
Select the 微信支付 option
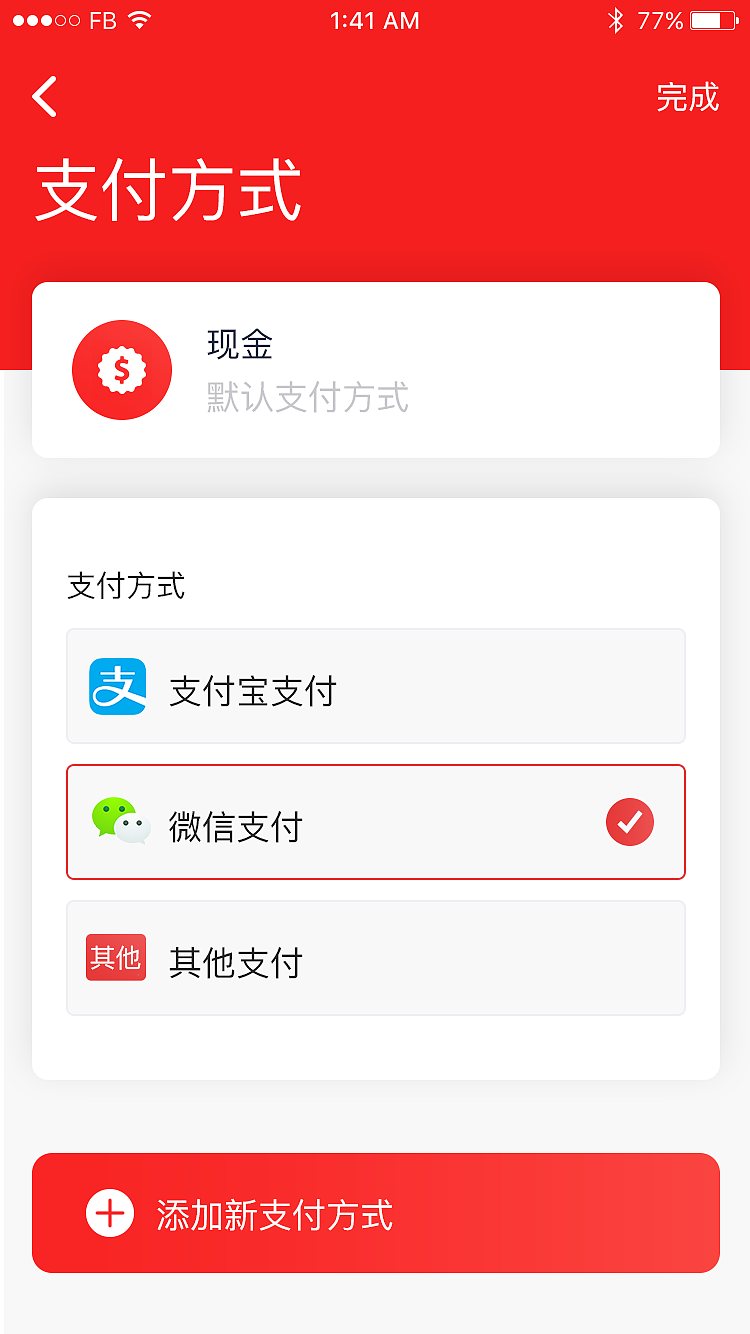click(x=375, y=822)
